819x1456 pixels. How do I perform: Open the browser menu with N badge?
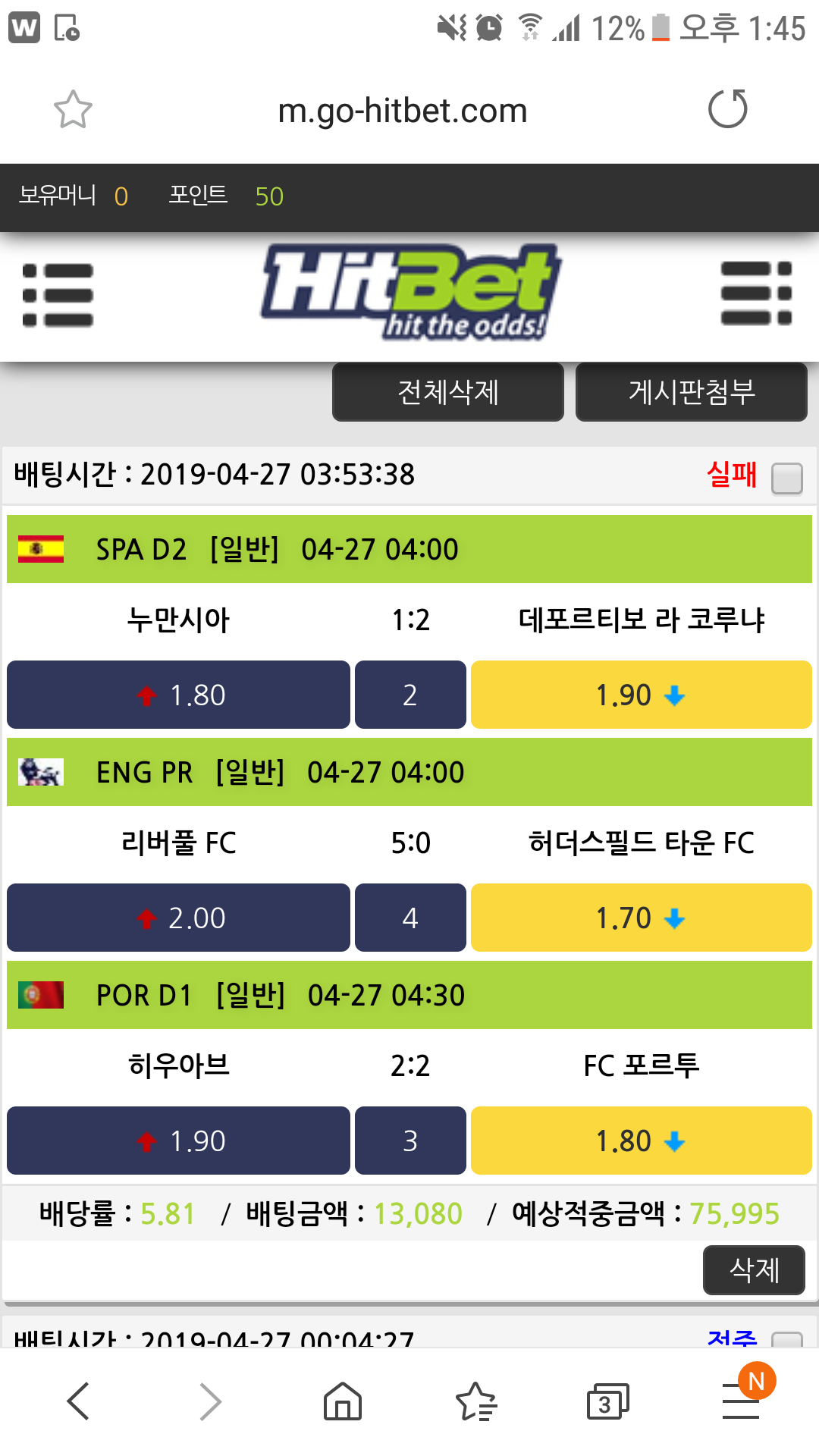742,1401
